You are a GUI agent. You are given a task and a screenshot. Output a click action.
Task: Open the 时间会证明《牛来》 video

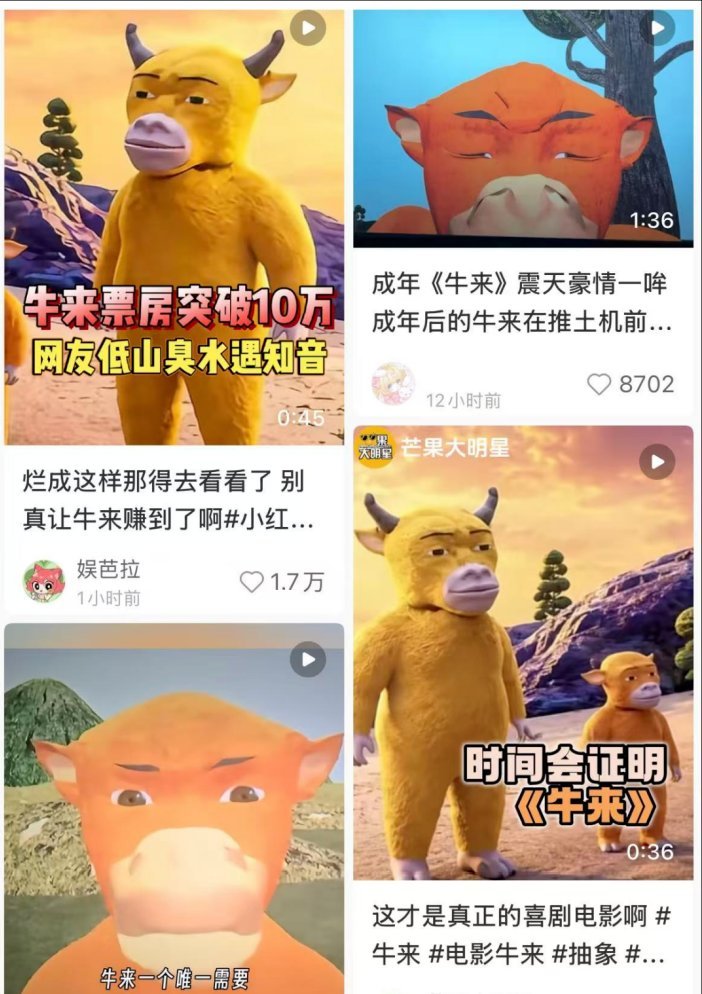tap(523, 652)
